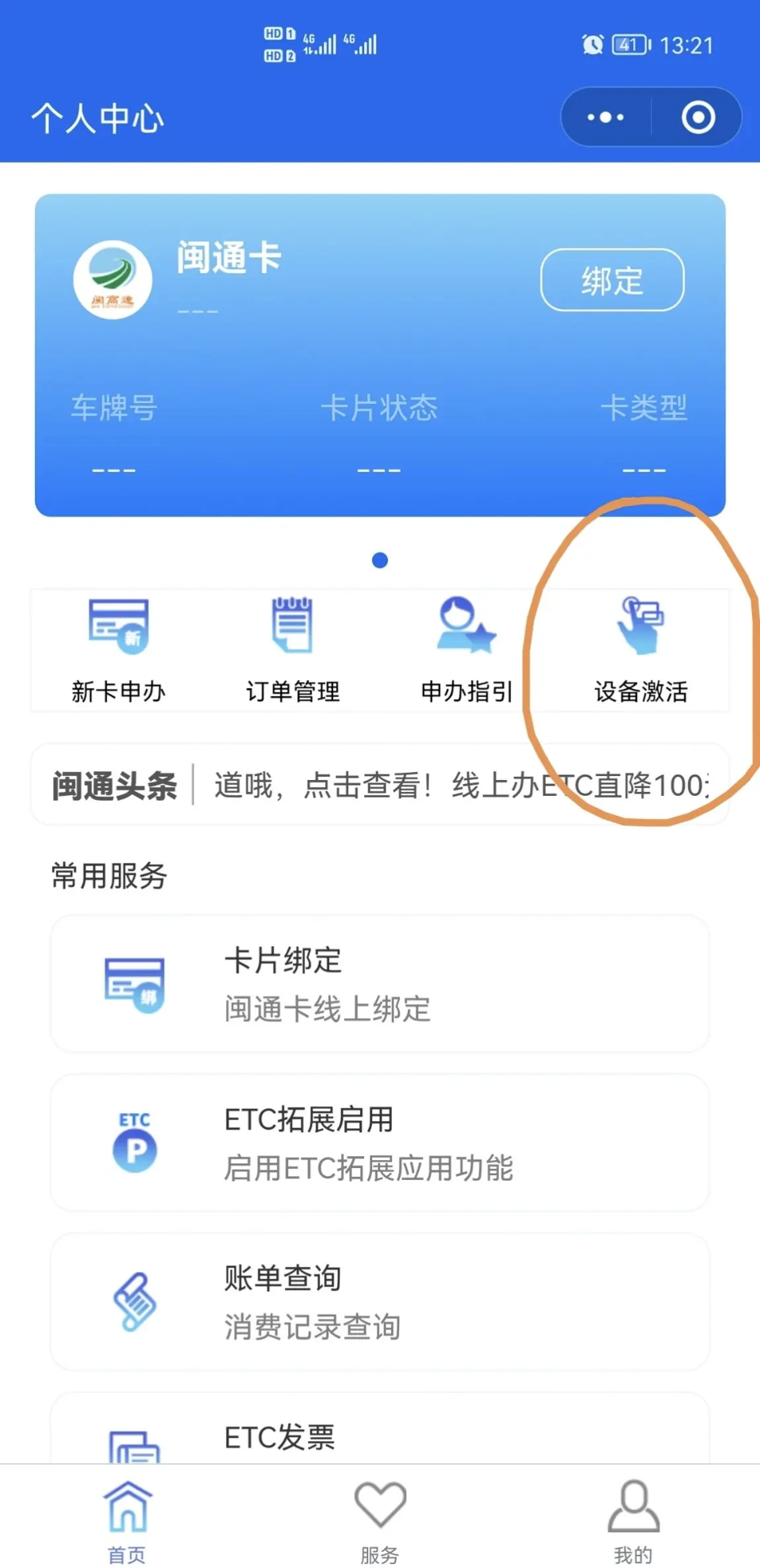Open the 闽通头条 news ticker
The height and width of the screenshot is (1568, 760).
[380, 785]
